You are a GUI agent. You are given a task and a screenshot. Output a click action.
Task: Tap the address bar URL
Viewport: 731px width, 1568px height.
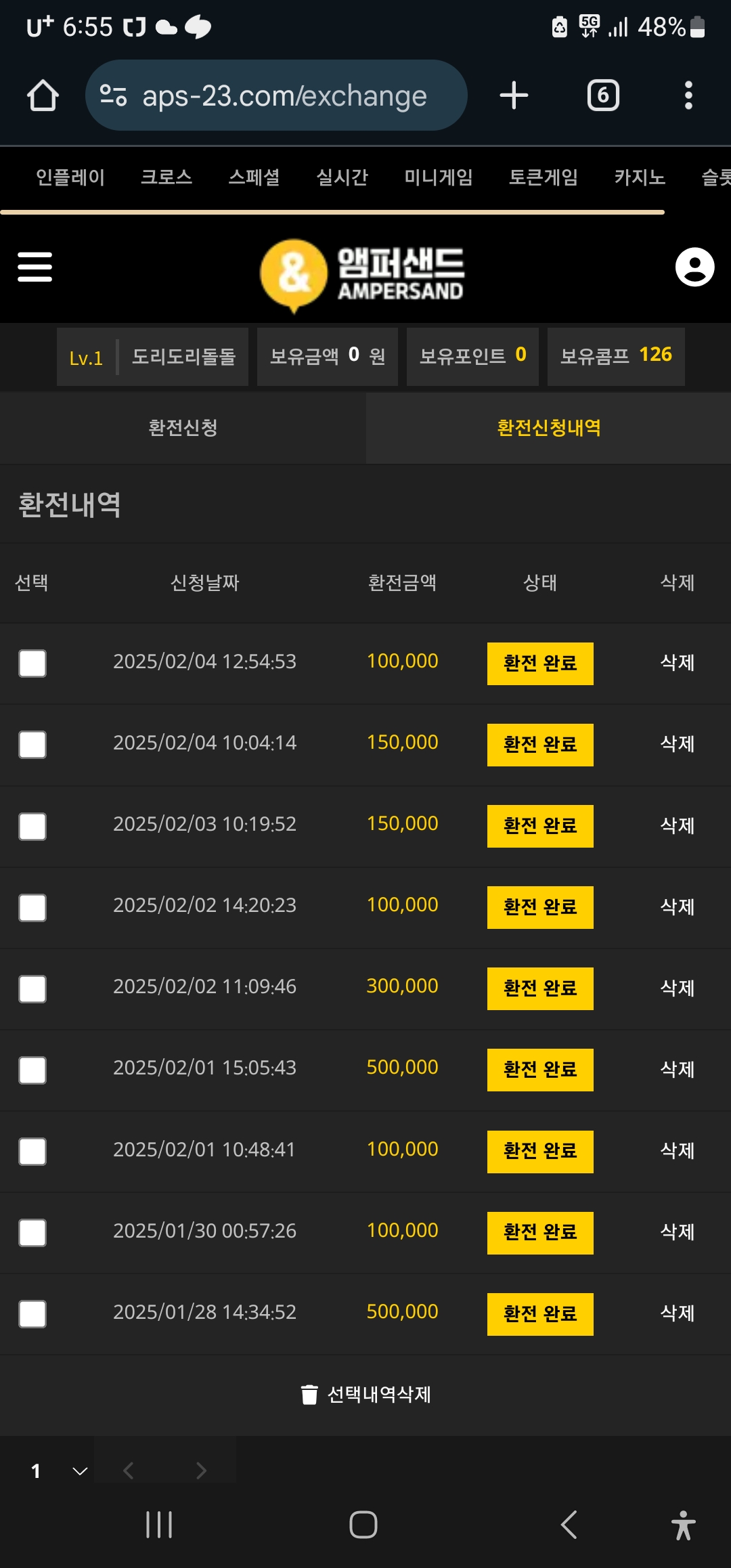pyautogui.click(x=284, y=96)
